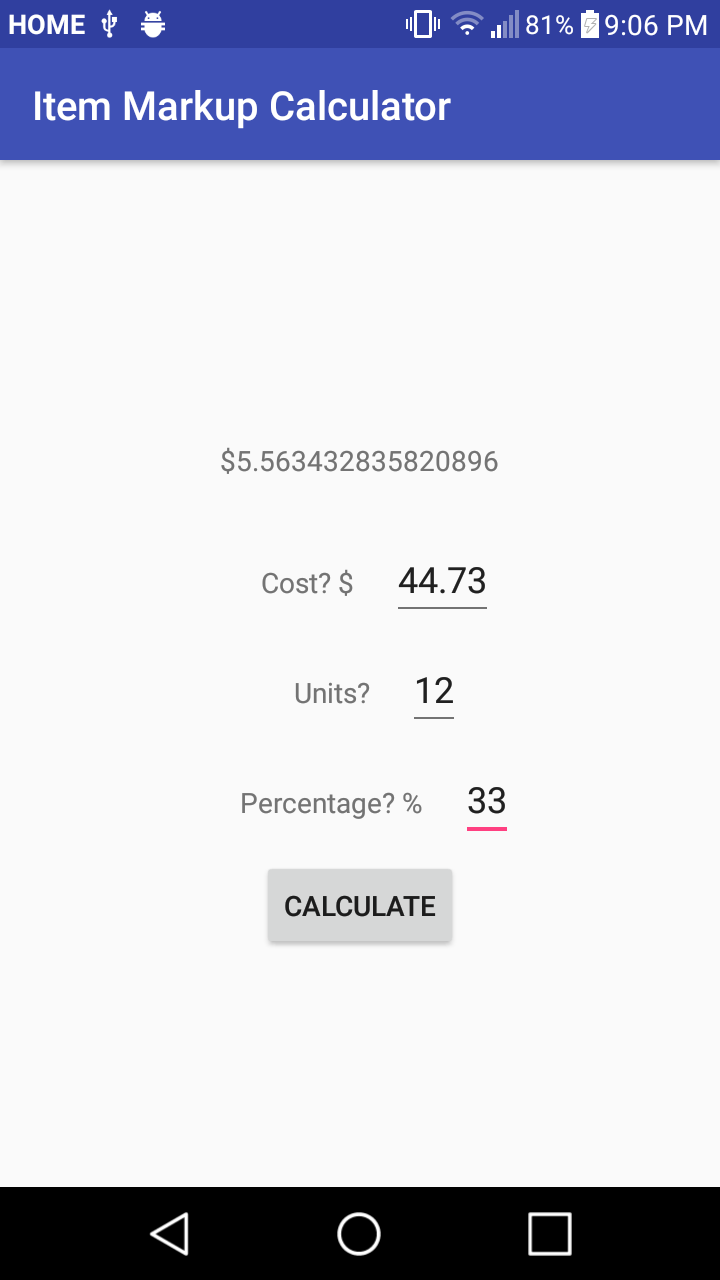
Task: Tap the Wi-Fi signal icon
Action: [466, 23]
